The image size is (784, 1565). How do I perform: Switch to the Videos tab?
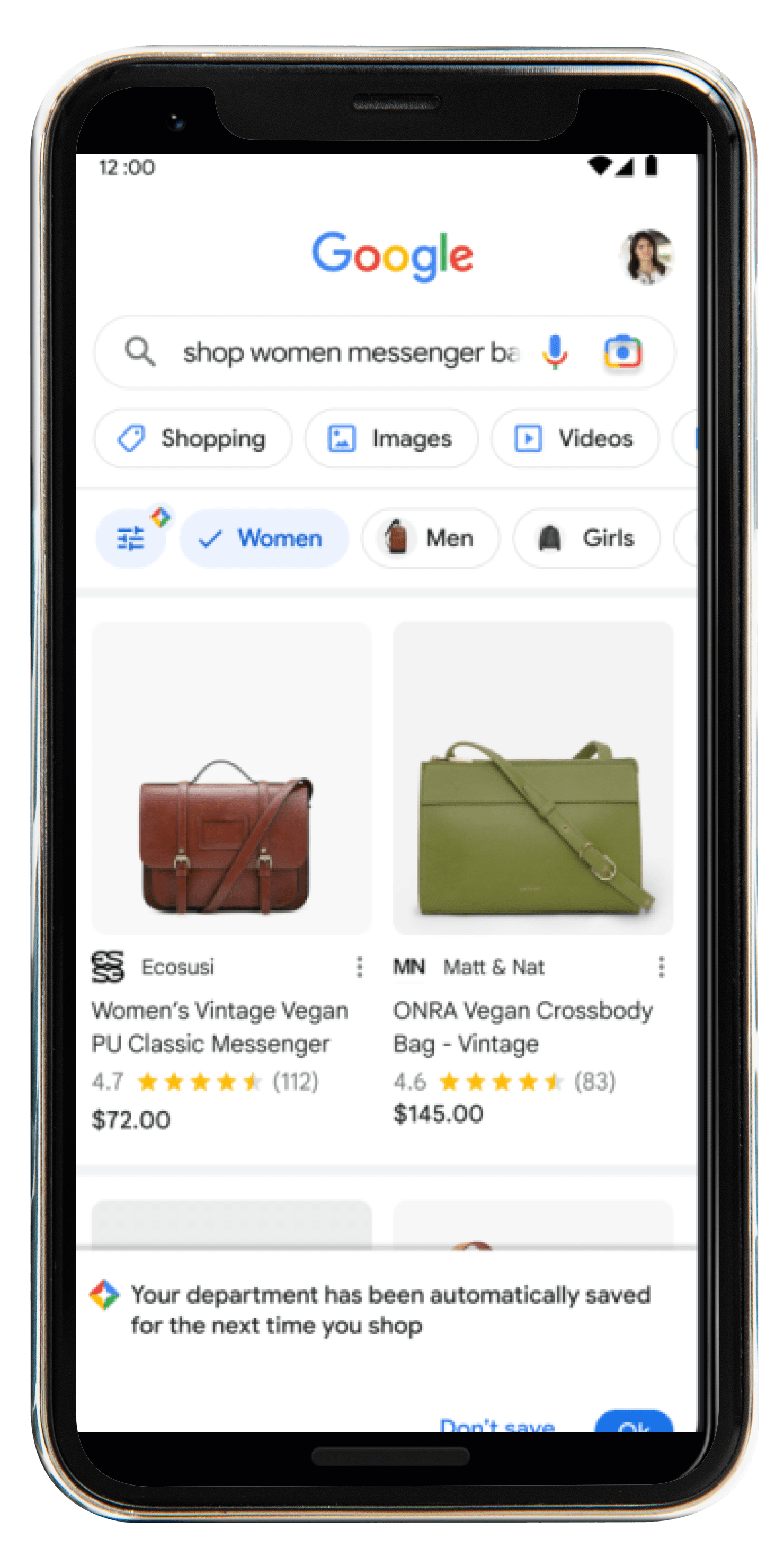574,438
